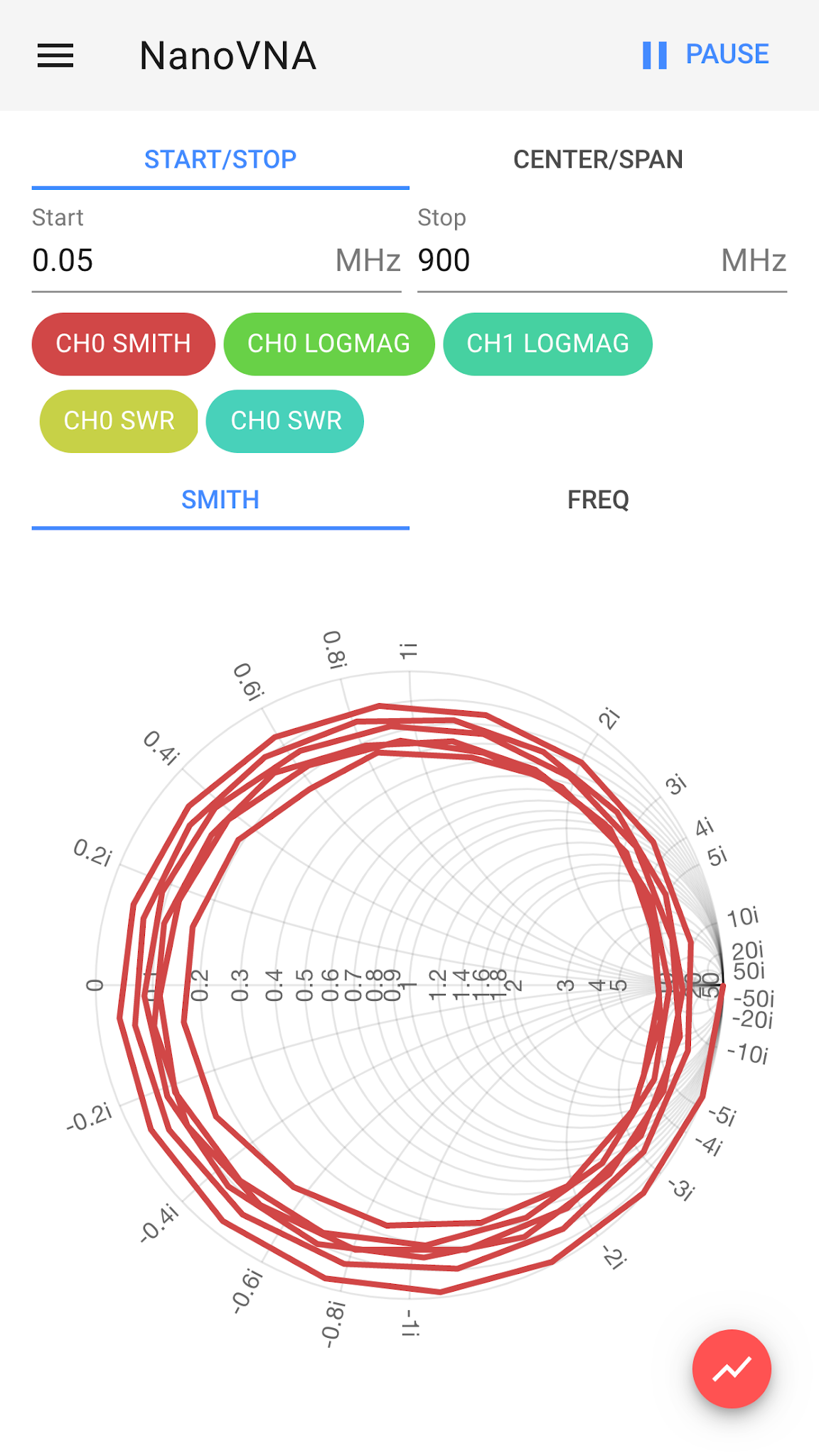
Task: Select the START/STOP tab
Action: [x=220, y=160]
